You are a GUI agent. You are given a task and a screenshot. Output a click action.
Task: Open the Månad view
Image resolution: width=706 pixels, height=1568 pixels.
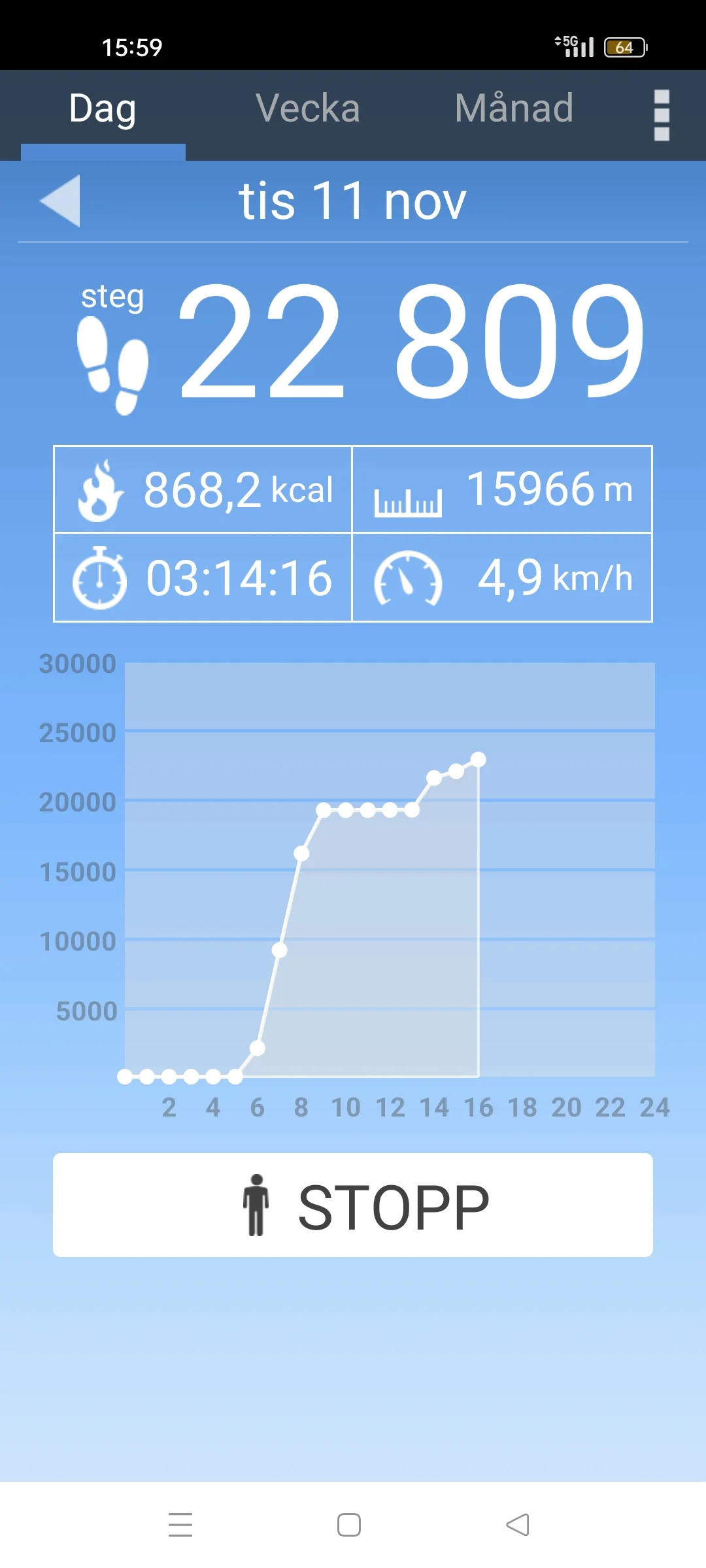pos(515,108)
